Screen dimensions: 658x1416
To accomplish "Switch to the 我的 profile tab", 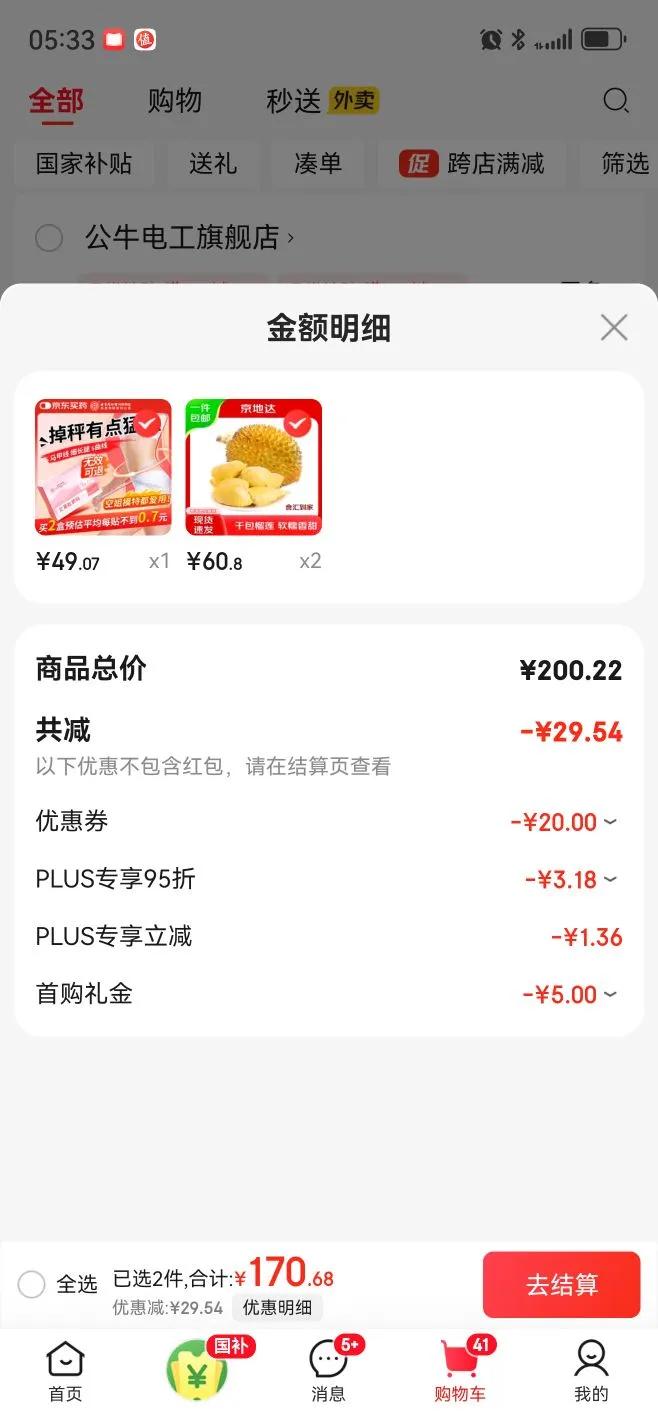I will click(591, 1372).
